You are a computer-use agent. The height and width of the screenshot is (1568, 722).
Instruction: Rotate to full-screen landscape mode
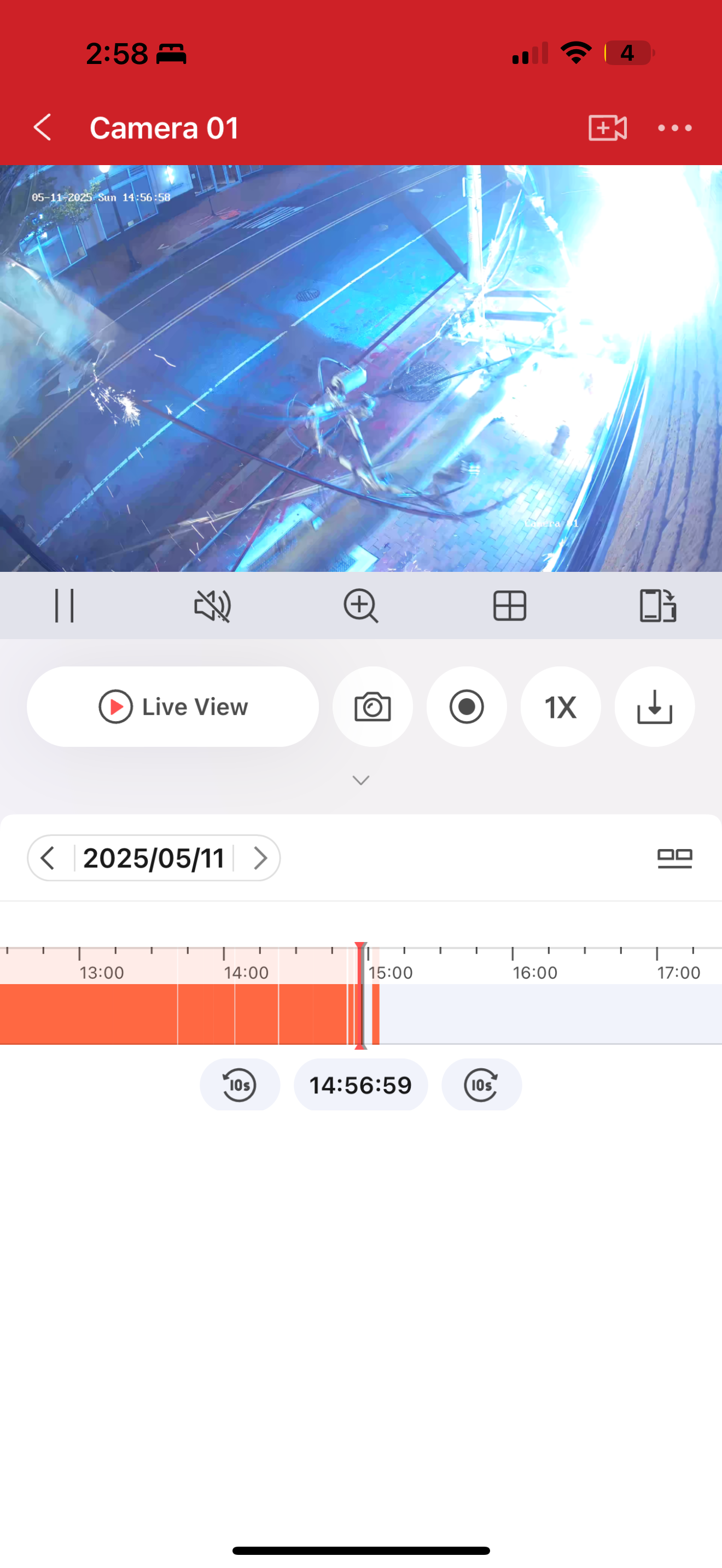[x=657, y=606]
